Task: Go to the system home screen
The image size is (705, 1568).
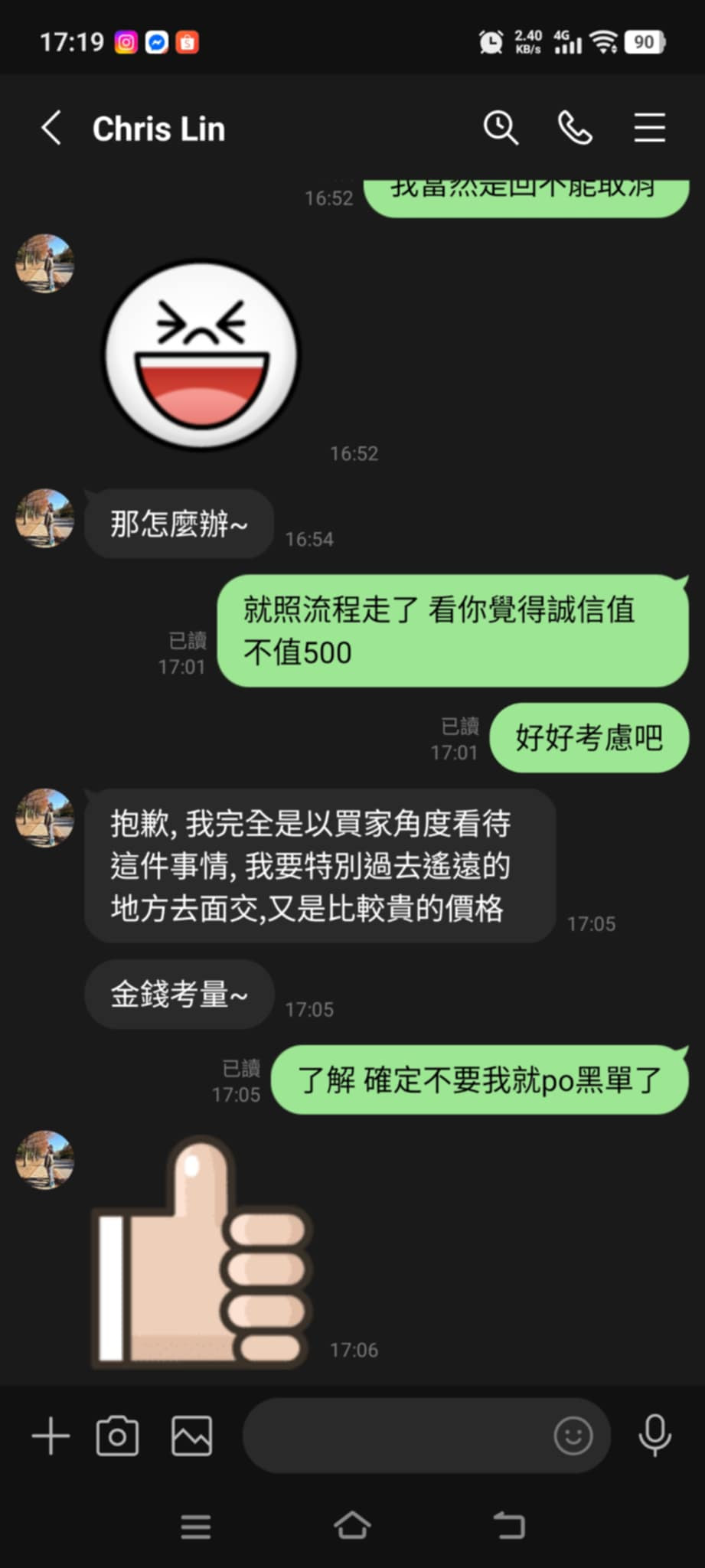Action: coord(352,1526)
